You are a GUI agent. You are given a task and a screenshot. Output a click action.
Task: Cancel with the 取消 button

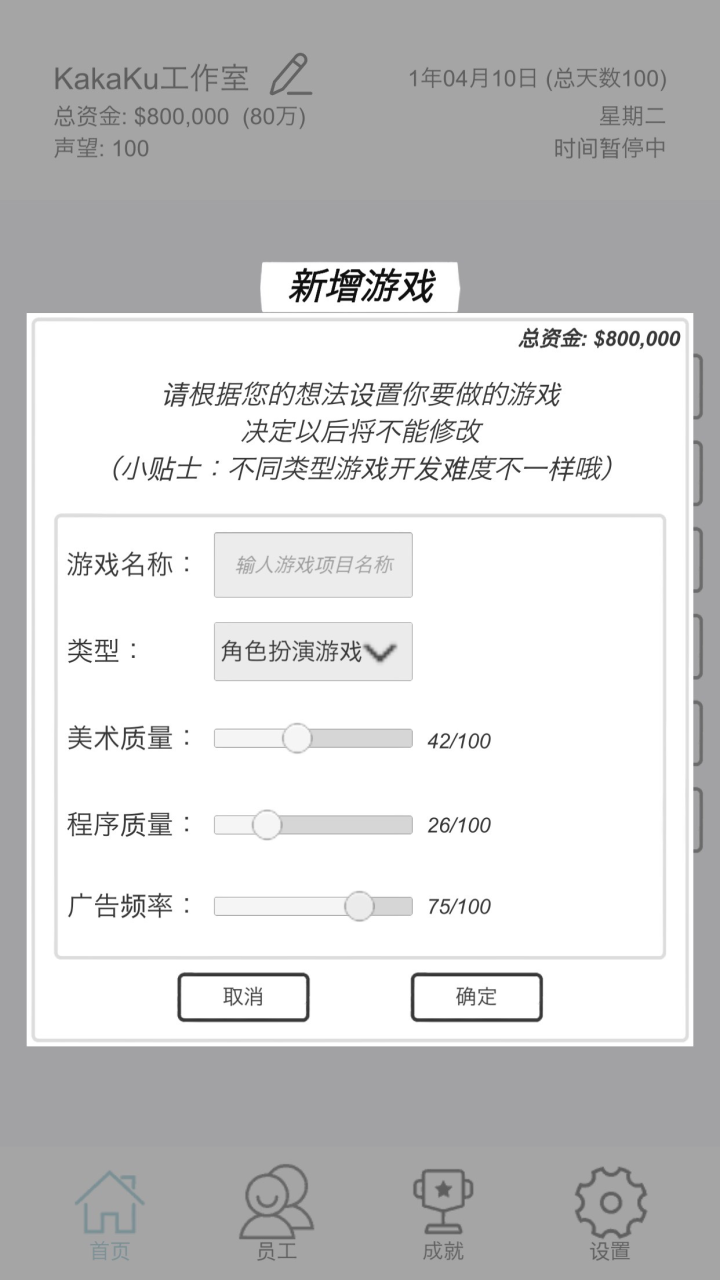[x=243, y=997]
